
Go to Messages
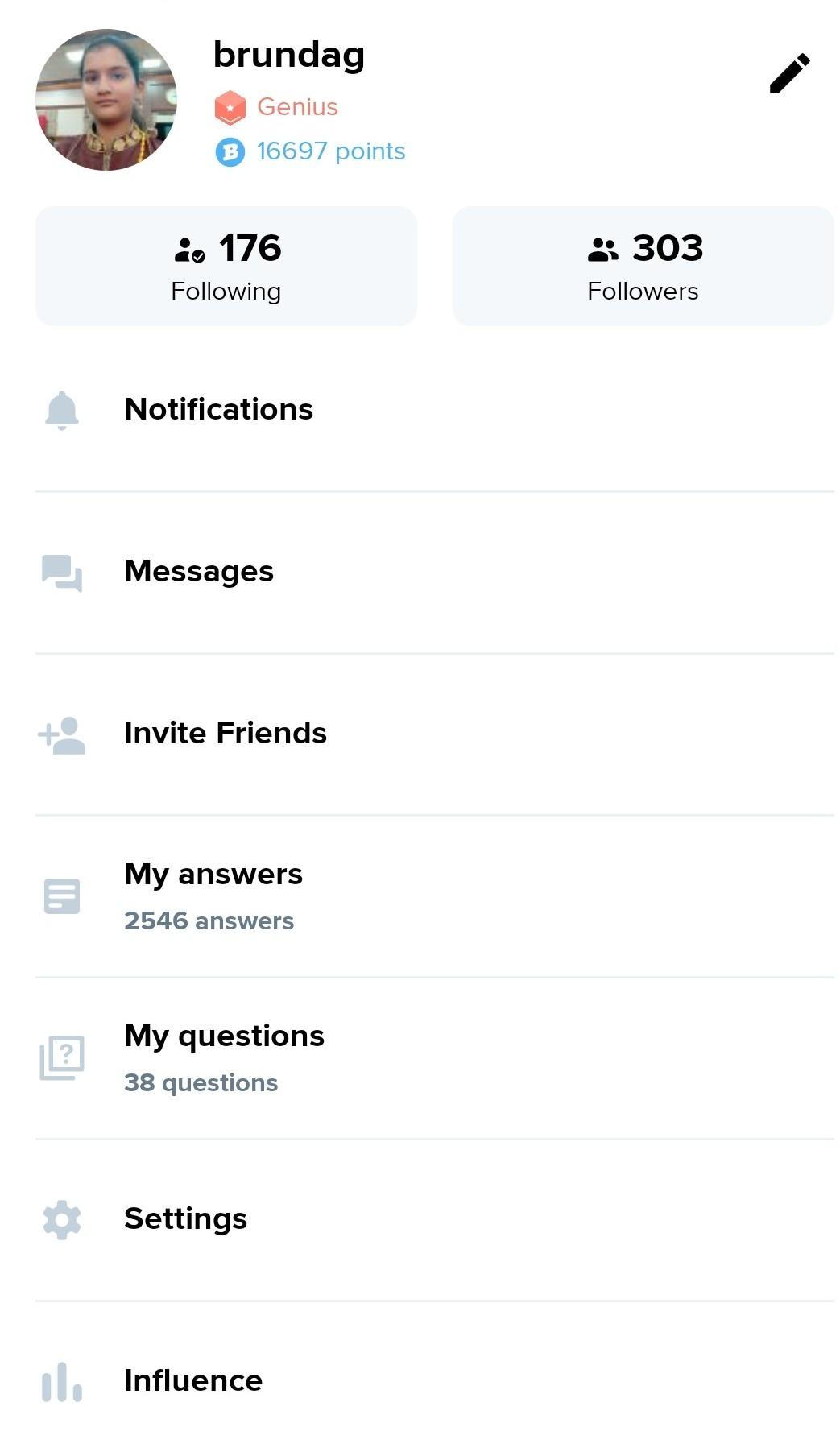[x=199, y=572]
